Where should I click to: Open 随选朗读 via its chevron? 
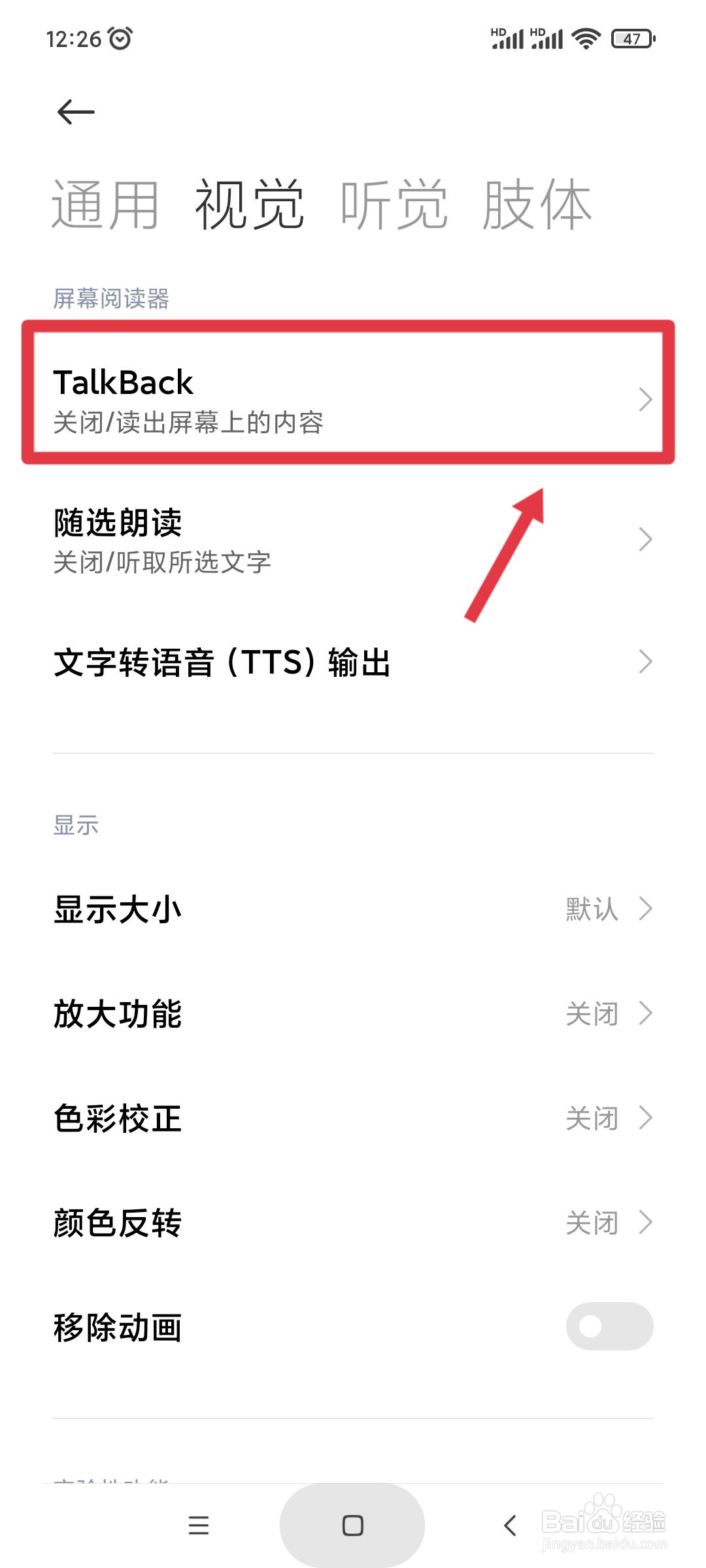645,539
